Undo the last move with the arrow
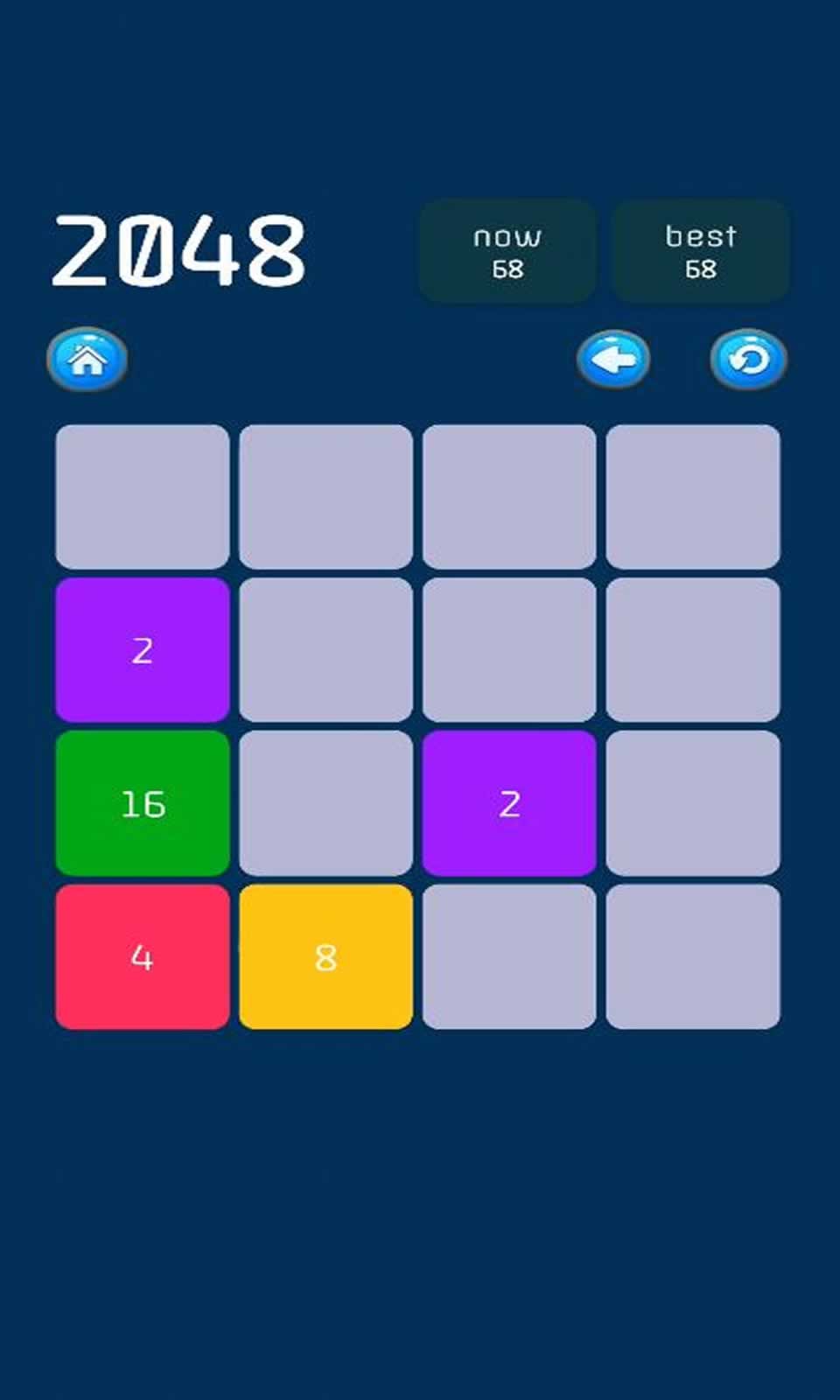The image size is (840, 1400). [613, 359]
